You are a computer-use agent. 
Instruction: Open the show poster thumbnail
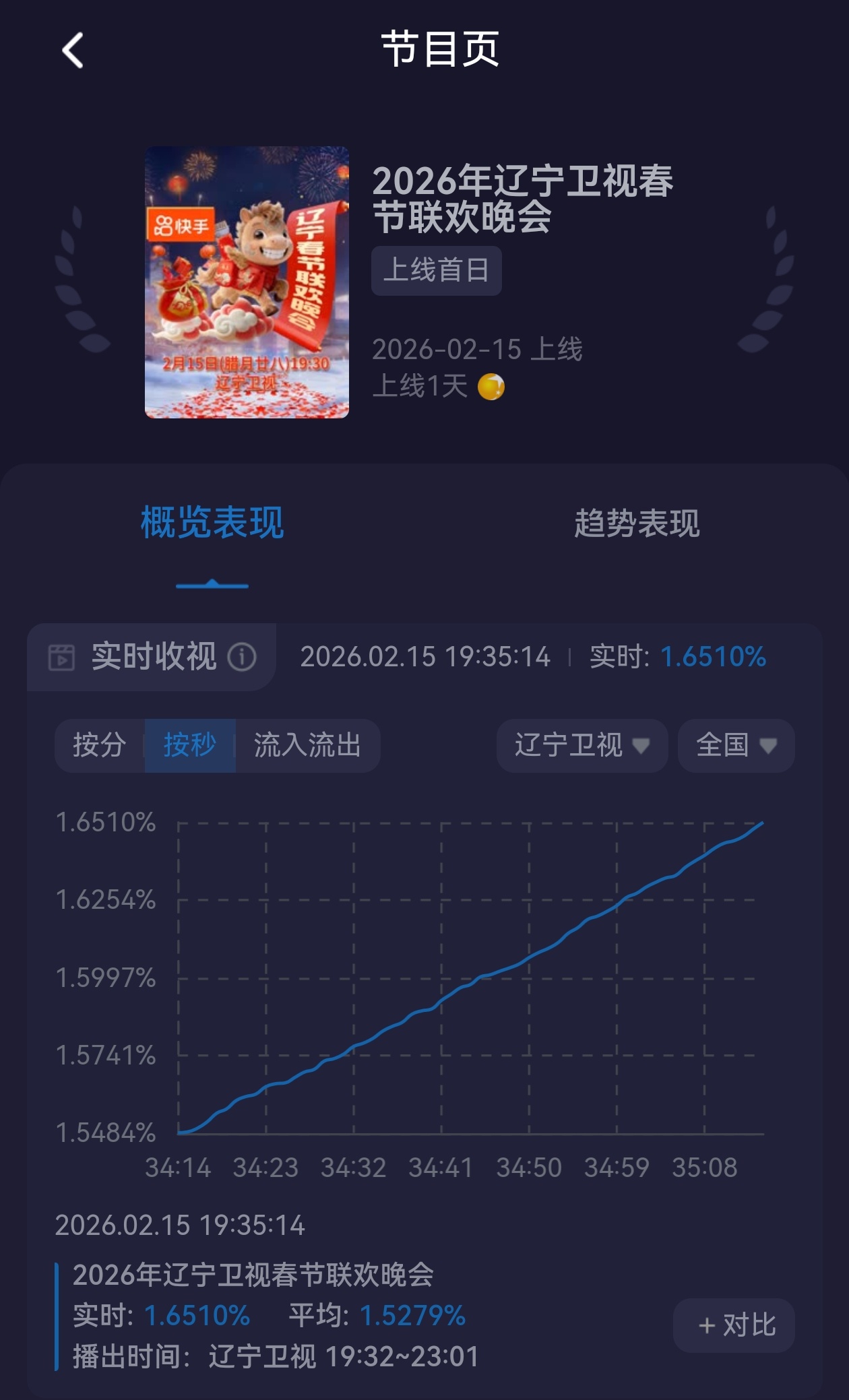[246, 283]
